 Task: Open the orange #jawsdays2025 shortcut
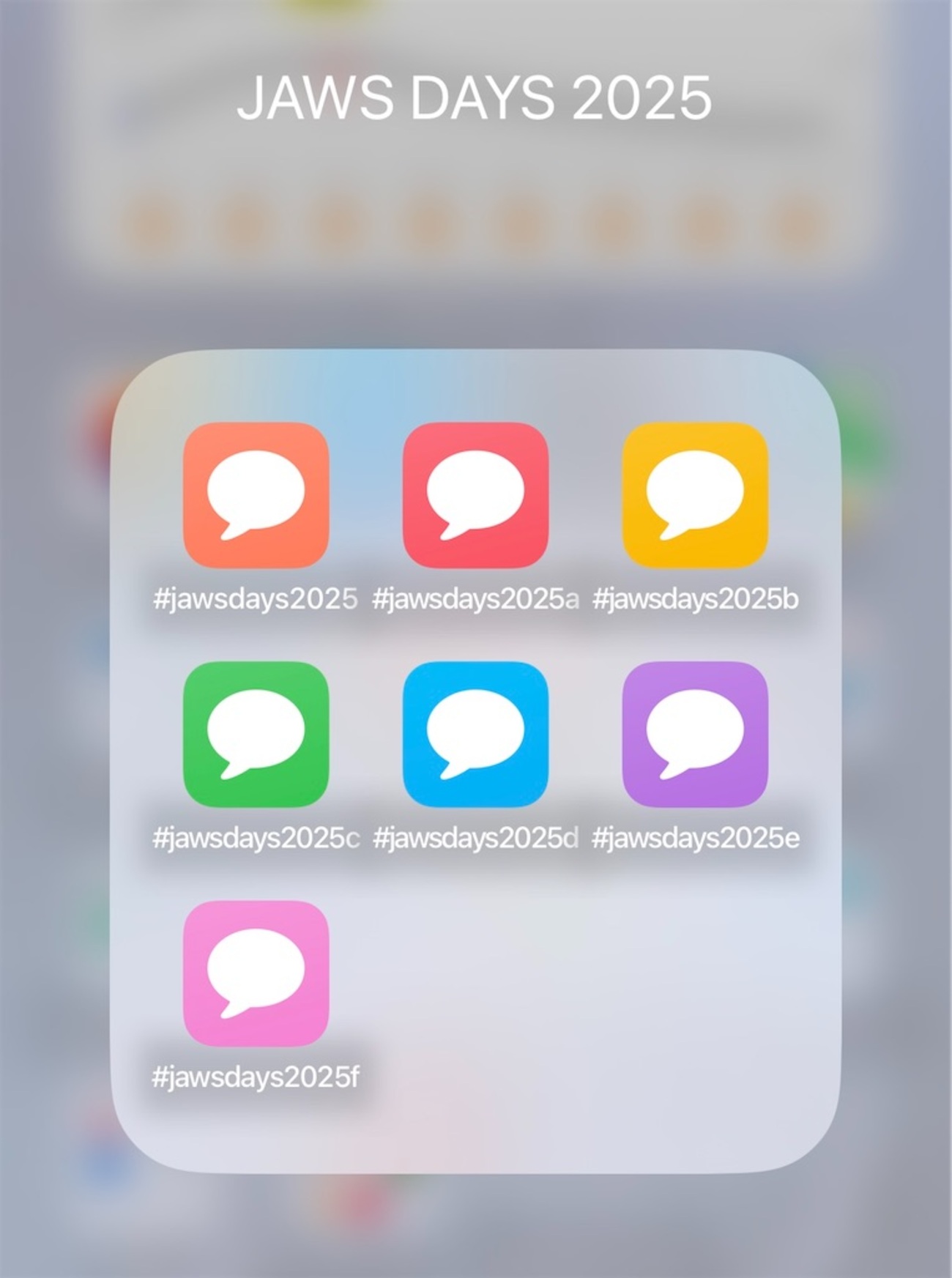click(256, 494)
